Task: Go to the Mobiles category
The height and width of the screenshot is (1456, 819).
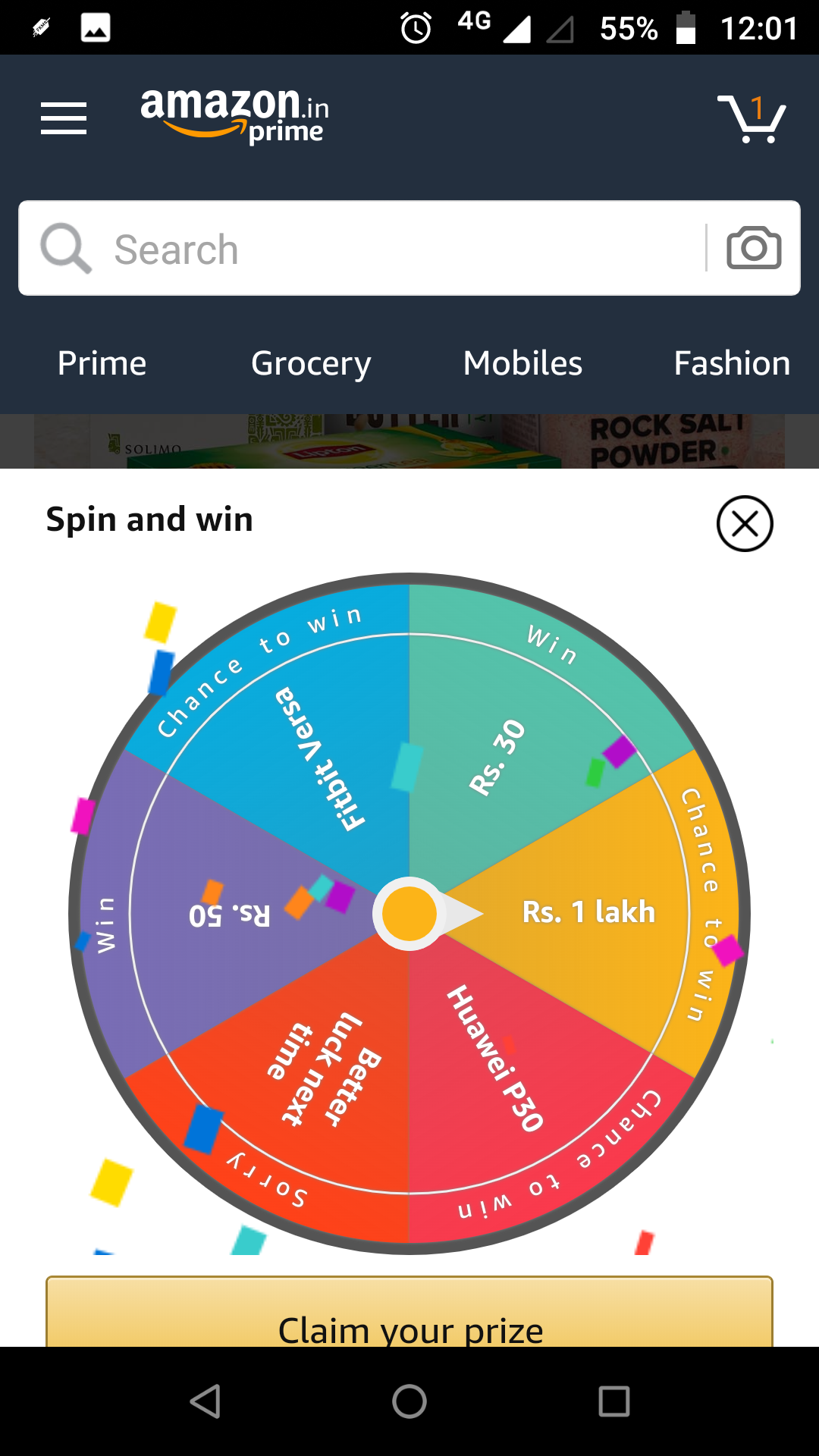Action: tap(522, 363)
